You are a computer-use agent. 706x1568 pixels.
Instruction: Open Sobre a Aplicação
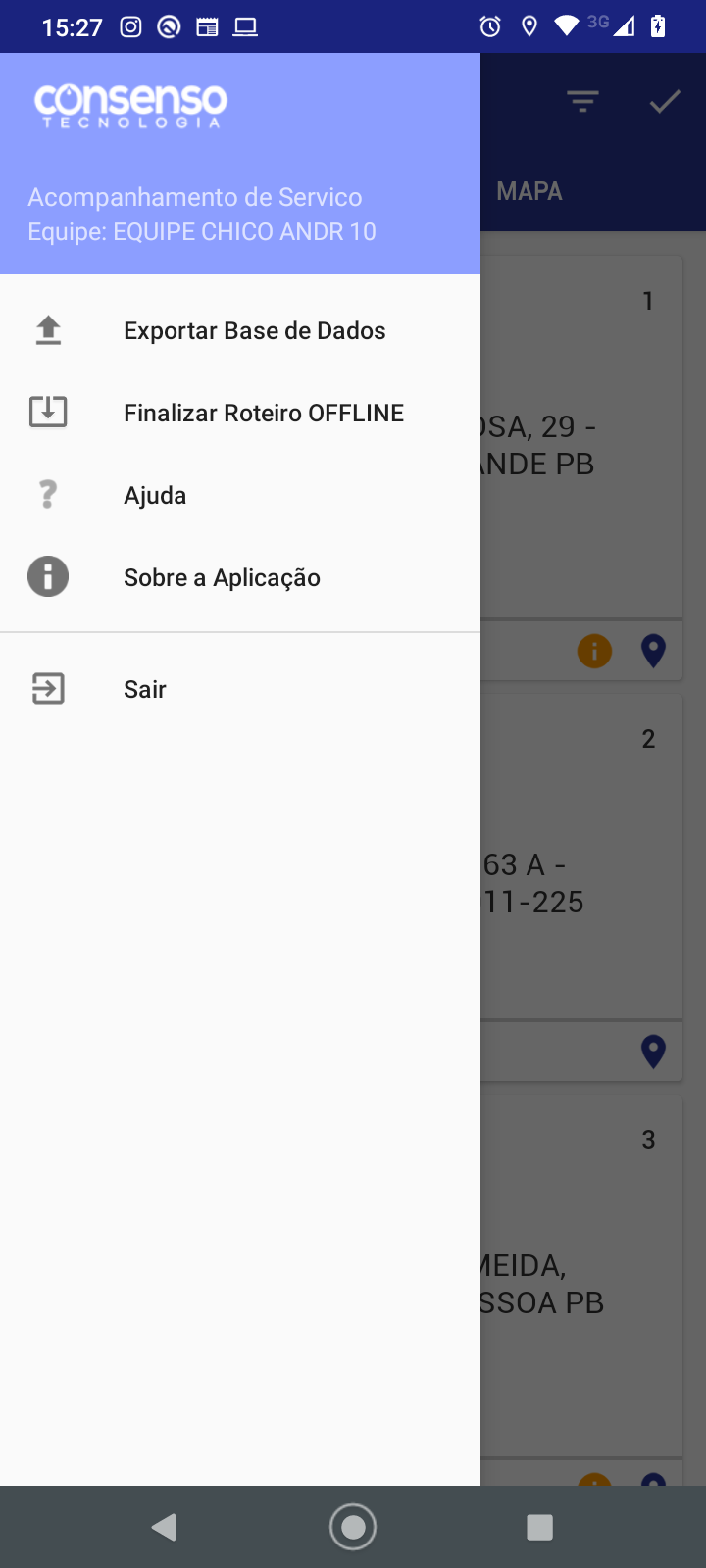[221, 576]
